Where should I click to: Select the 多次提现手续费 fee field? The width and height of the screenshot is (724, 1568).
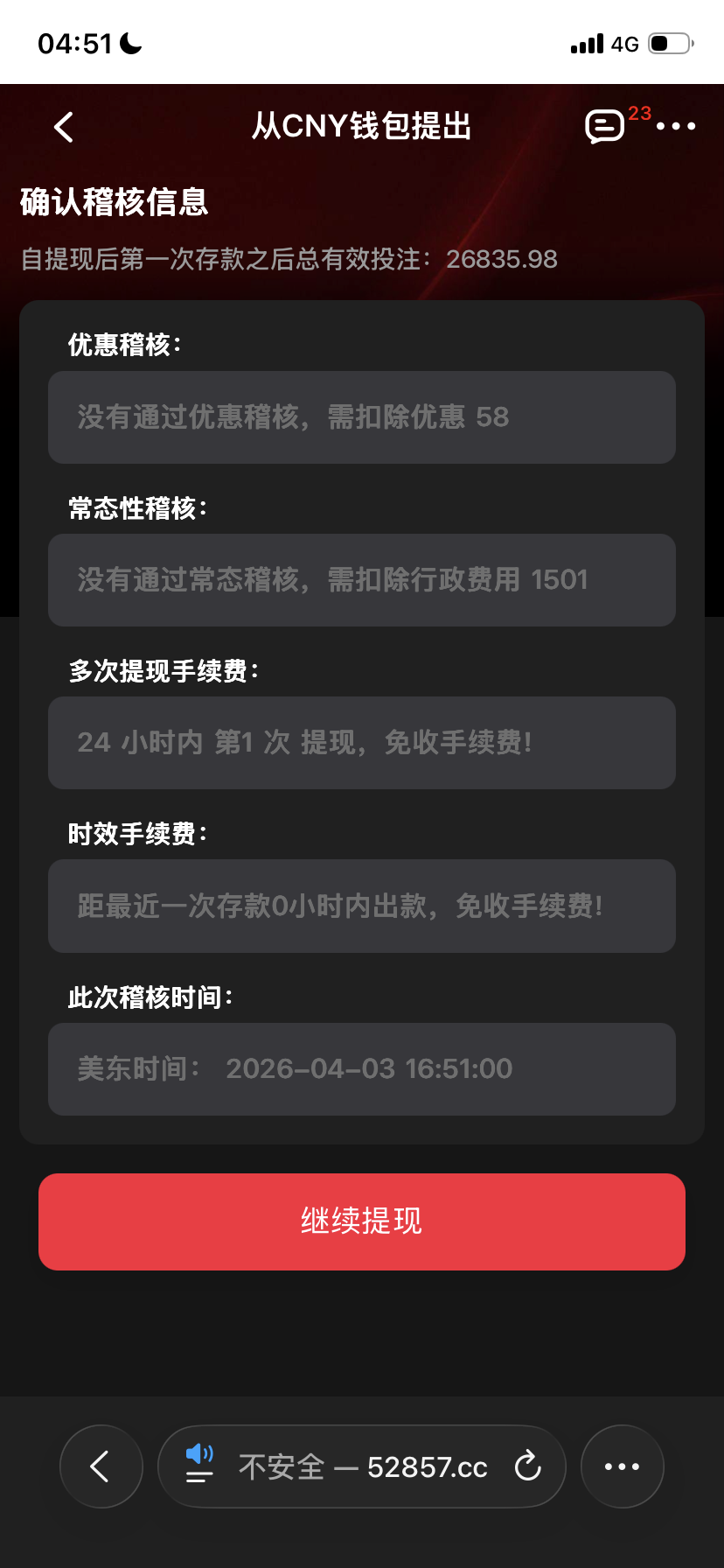point(362,743)
